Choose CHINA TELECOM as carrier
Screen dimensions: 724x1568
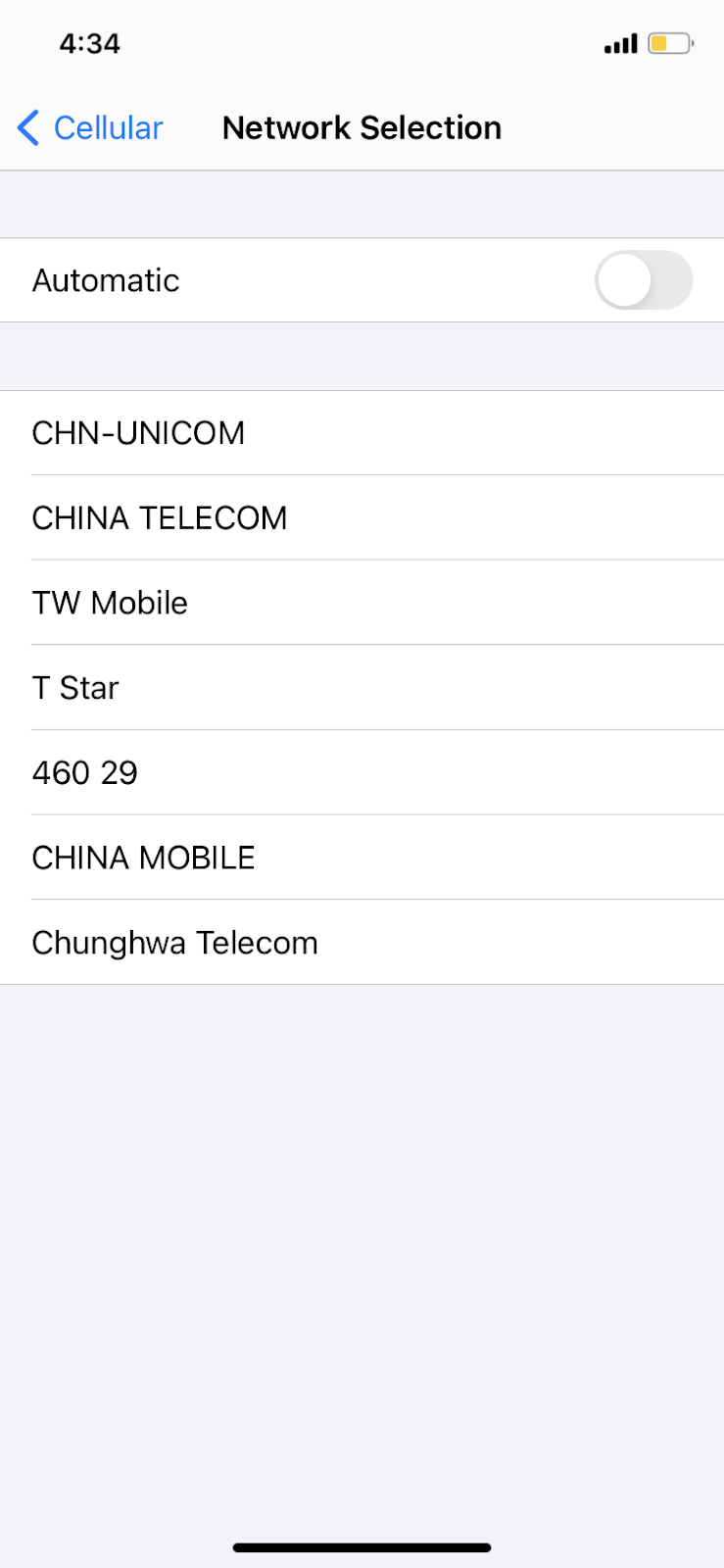click(362, 517)
